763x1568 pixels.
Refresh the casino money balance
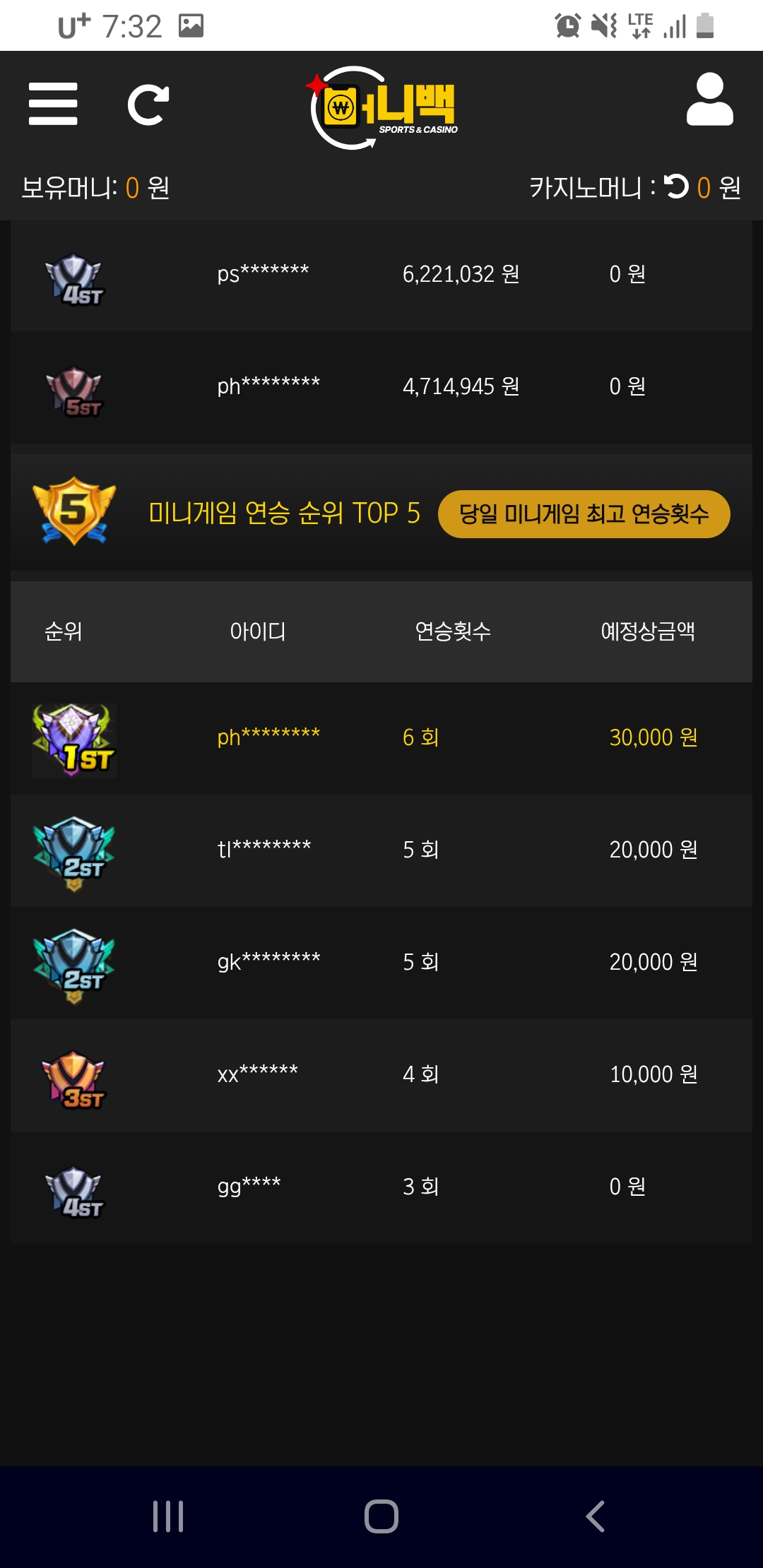tap(676, 186)
